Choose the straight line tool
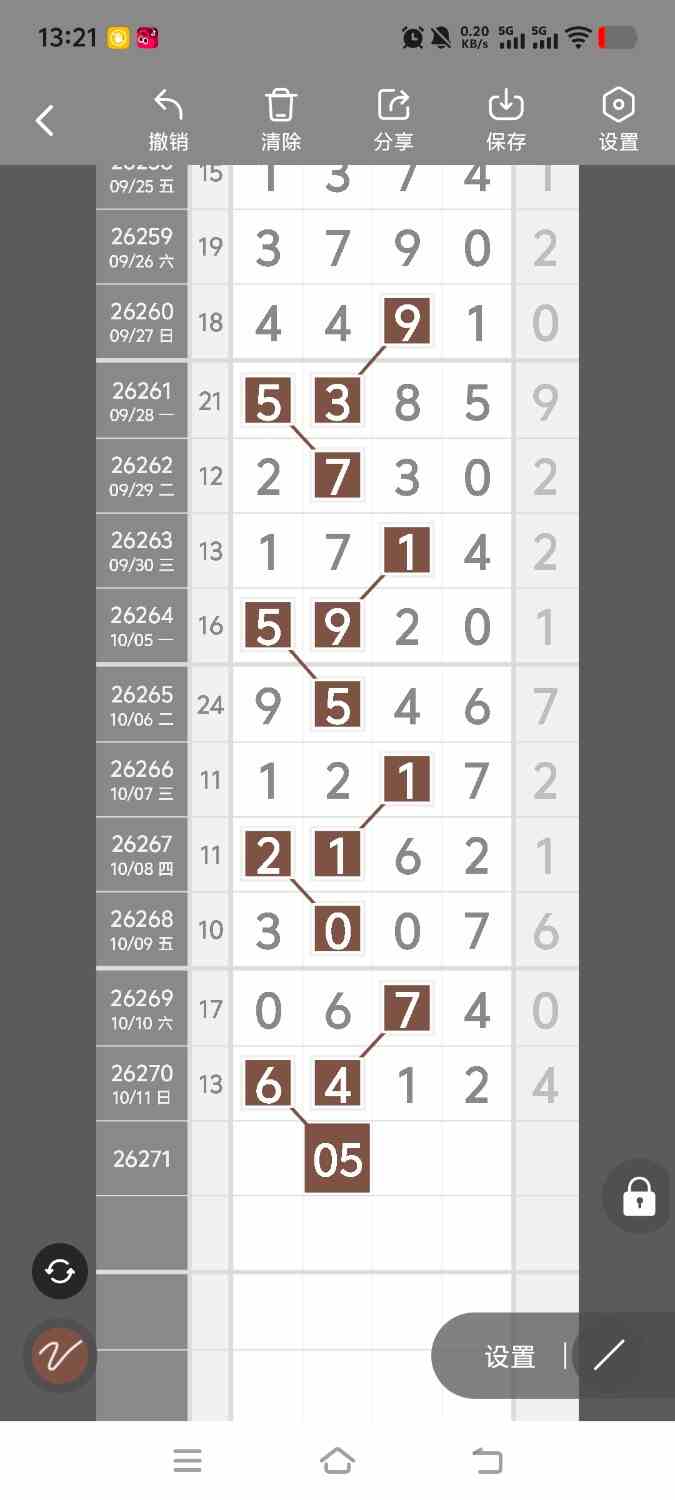The height and width of the screenshot is (1500, 675). coord(609,1355)
